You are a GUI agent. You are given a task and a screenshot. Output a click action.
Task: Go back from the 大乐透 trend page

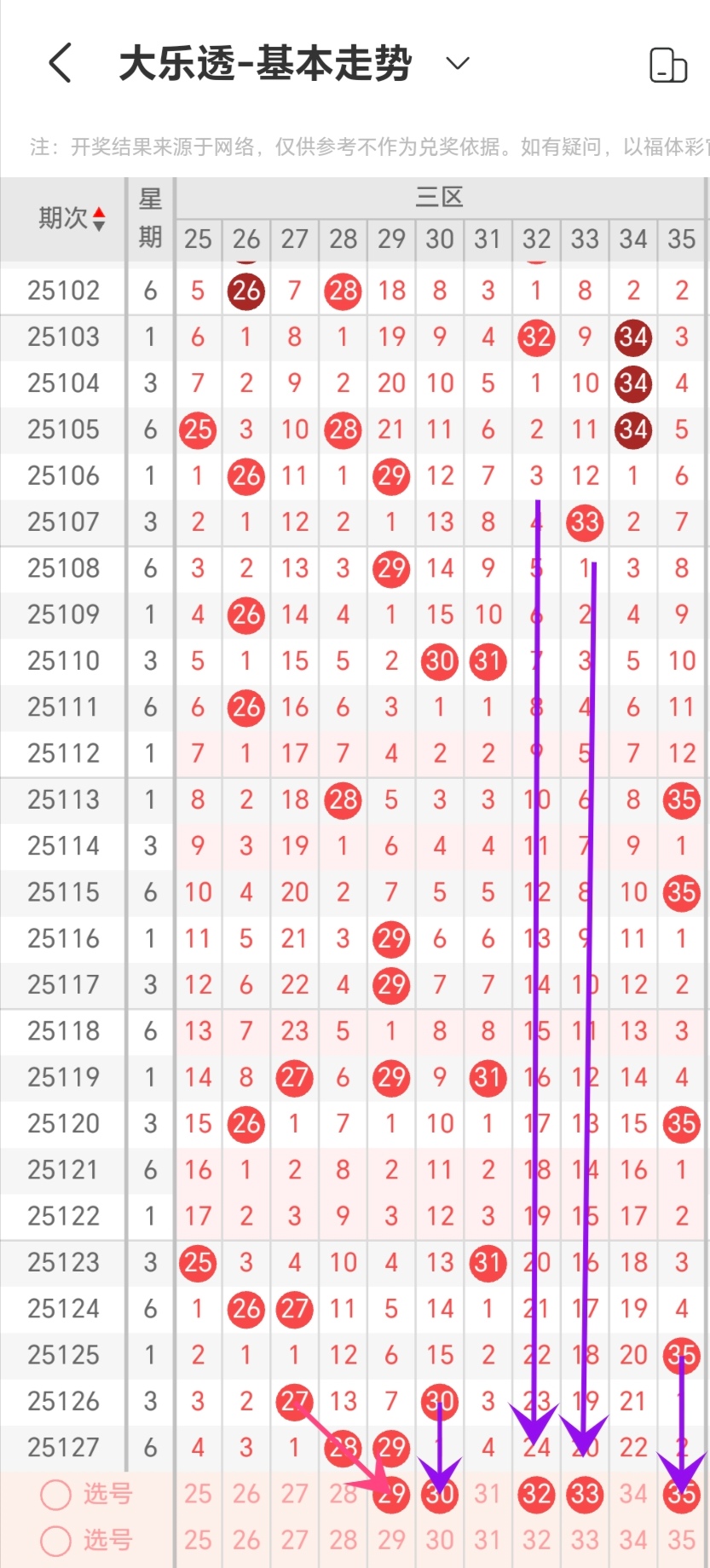pos(60,63)
